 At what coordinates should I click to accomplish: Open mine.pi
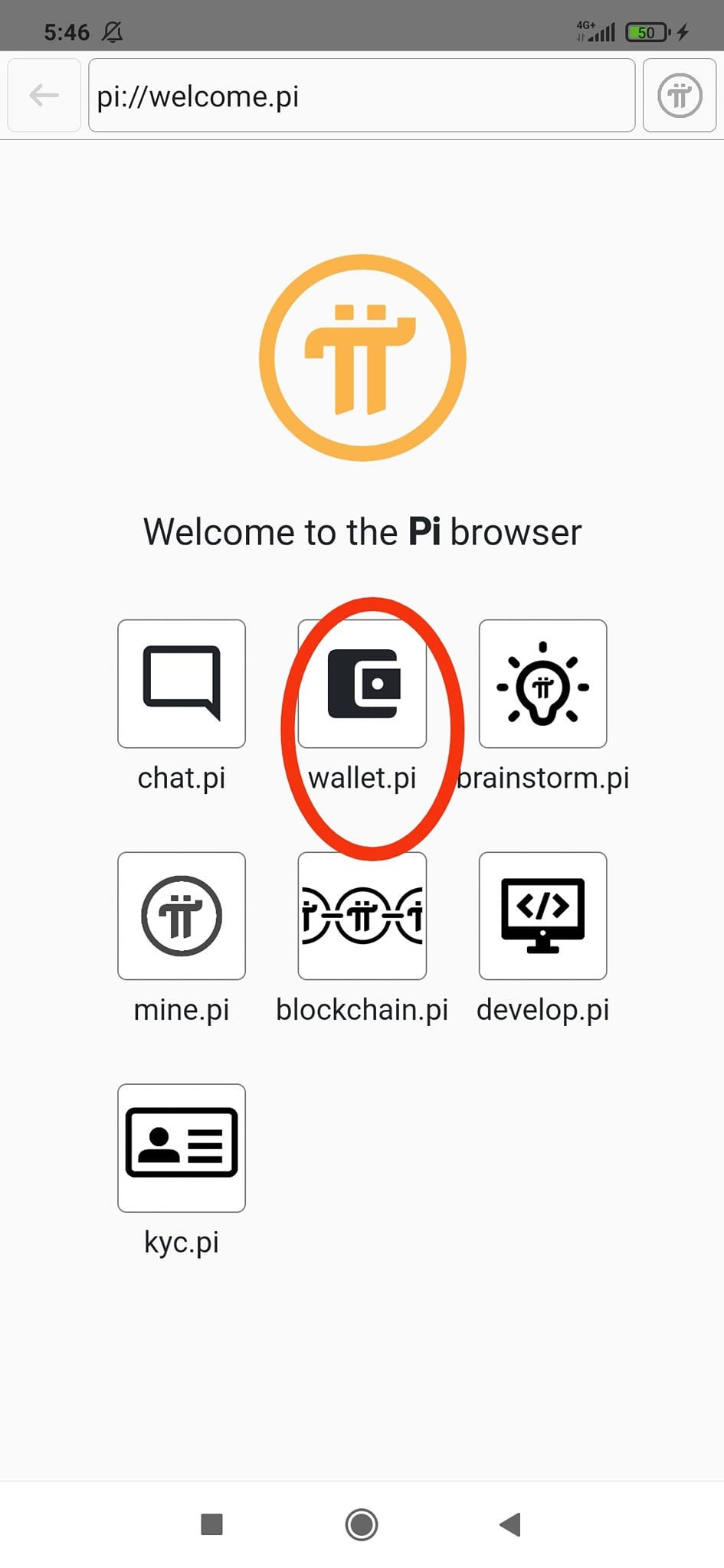[x=182, y=916]
